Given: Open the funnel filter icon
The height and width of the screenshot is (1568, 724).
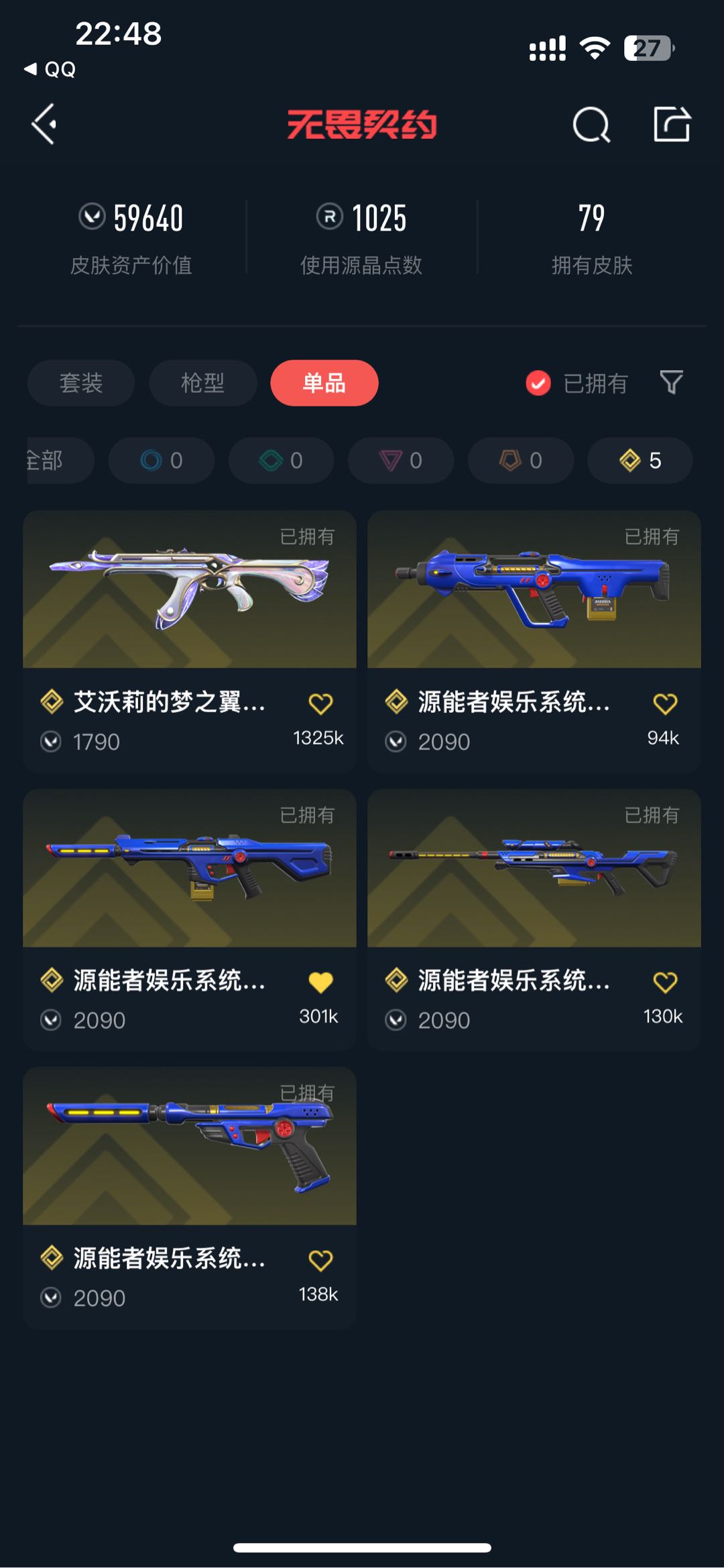Looking at the screenshot, I should coord(671,382).
